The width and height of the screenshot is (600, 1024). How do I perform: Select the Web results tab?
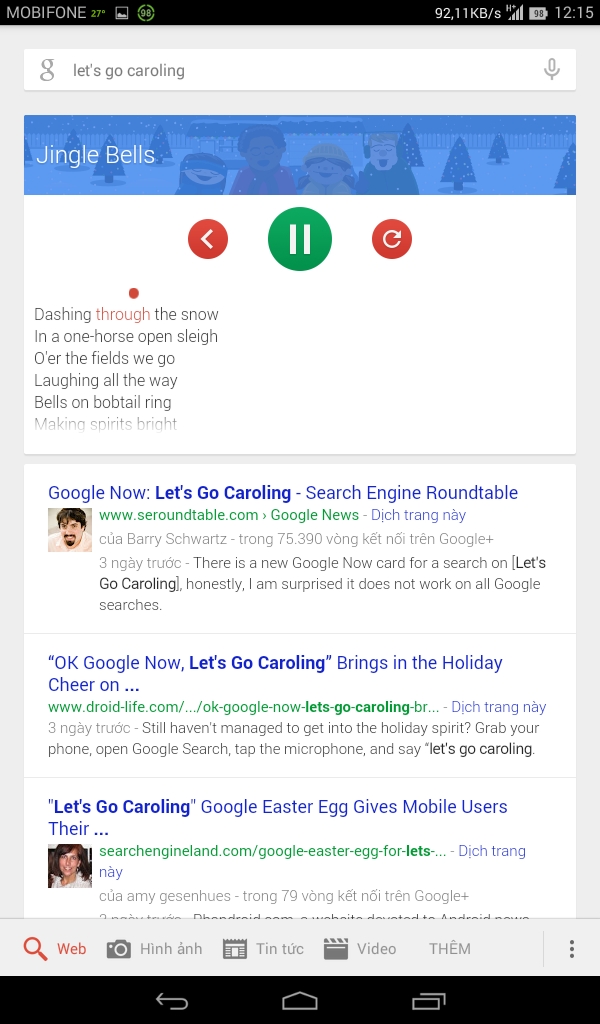click(56, 949)
